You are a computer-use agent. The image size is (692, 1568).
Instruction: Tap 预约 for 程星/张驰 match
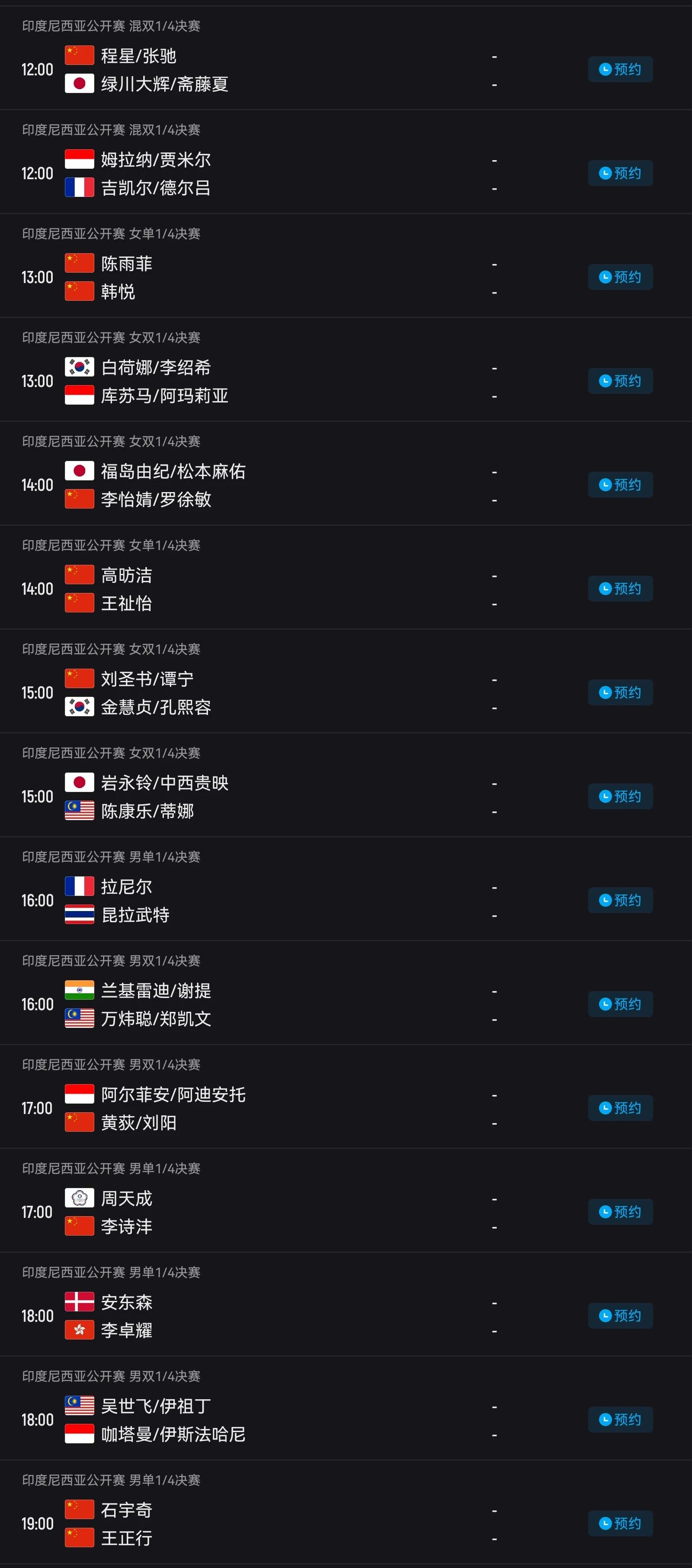620,69
